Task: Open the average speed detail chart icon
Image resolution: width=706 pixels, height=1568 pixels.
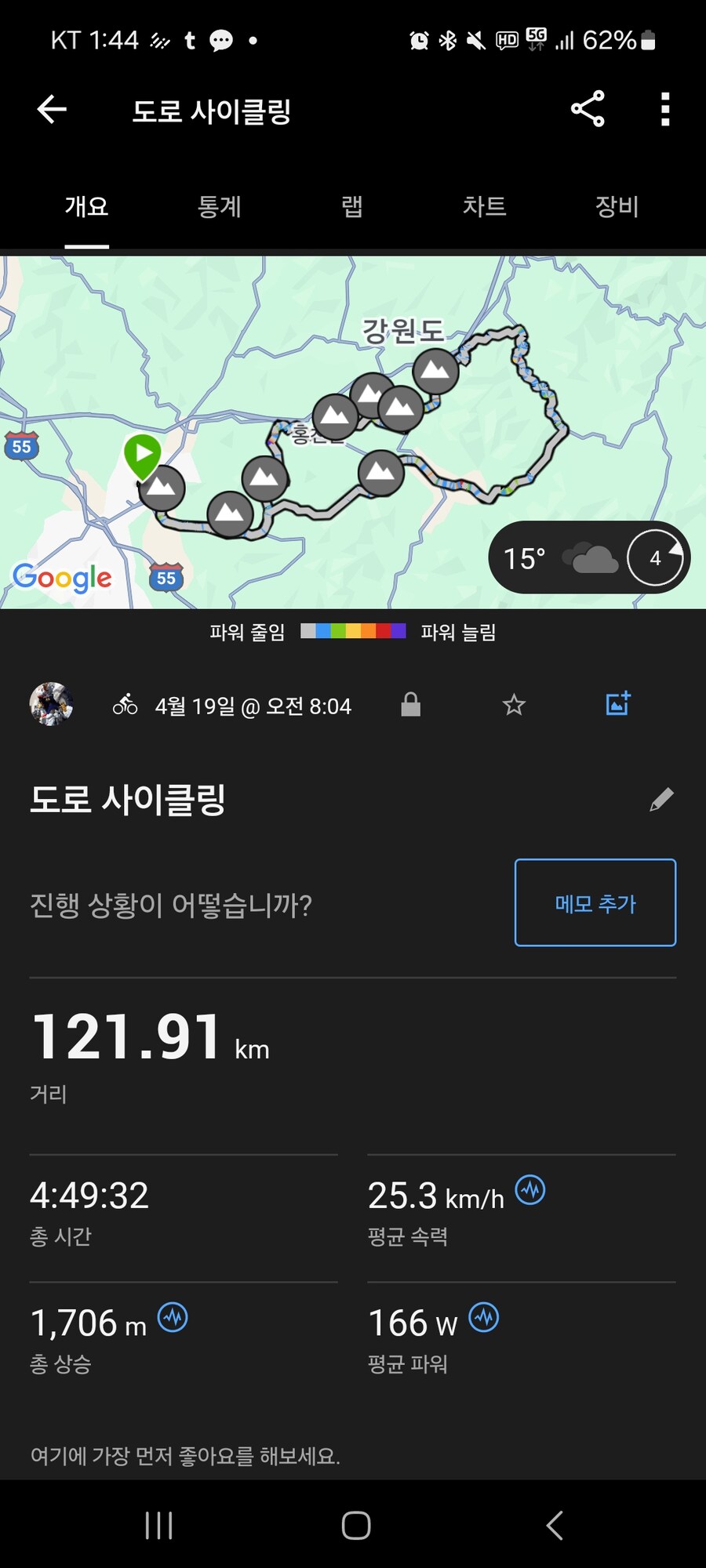Action: point(529,1191)
